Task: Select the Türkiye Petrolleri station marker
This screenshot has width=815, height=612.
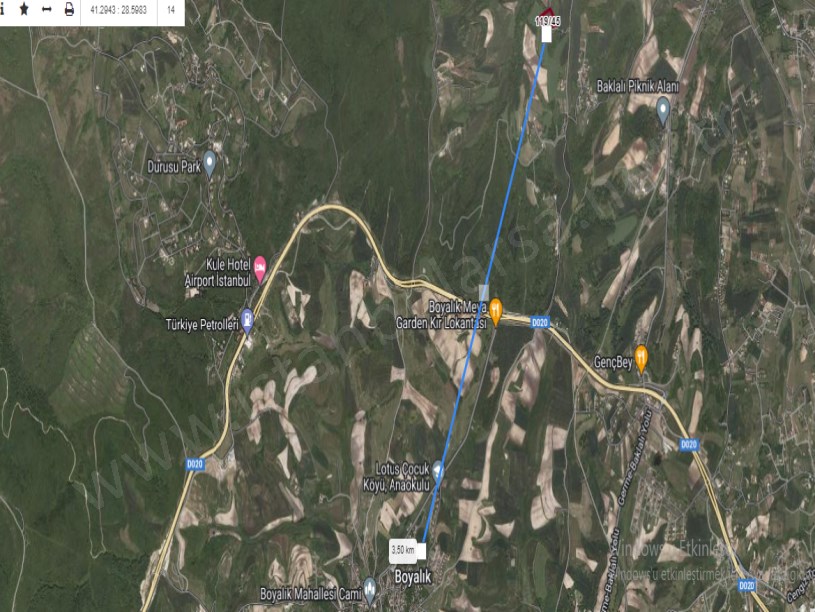Action: coord(248,321)
